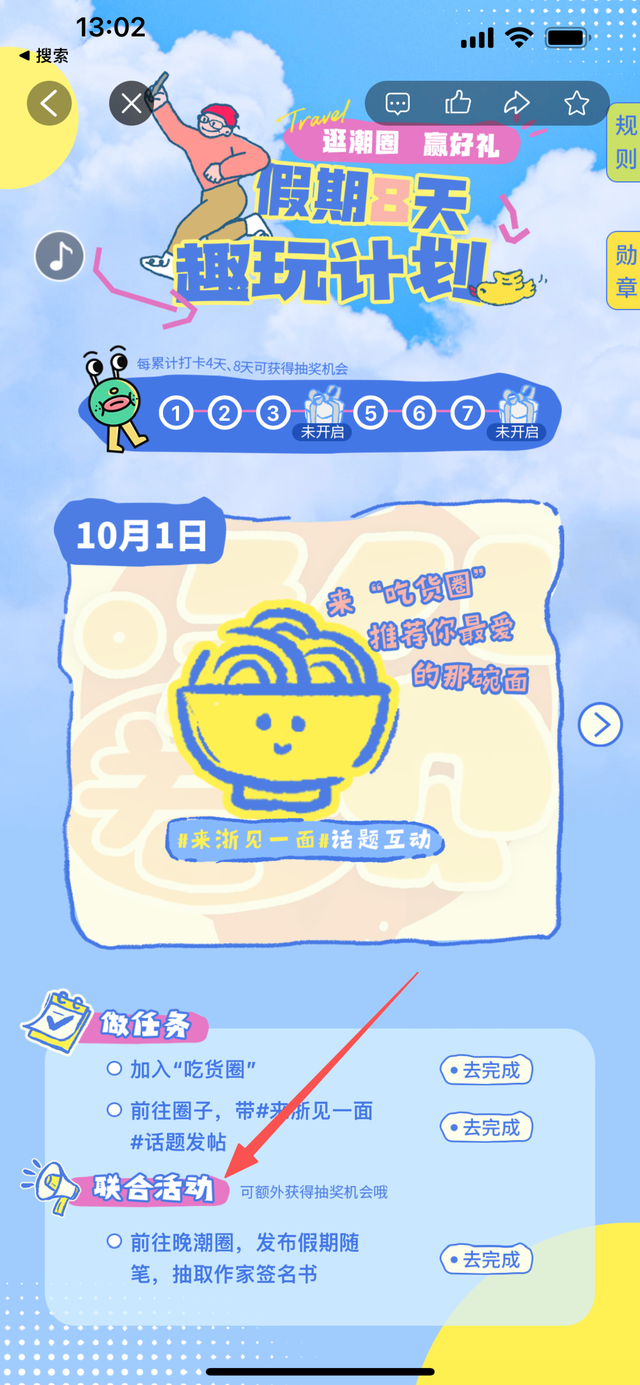Screen dimensions: 640x1385
Task: Open the 规则 side tab
Action: (625, 141)
